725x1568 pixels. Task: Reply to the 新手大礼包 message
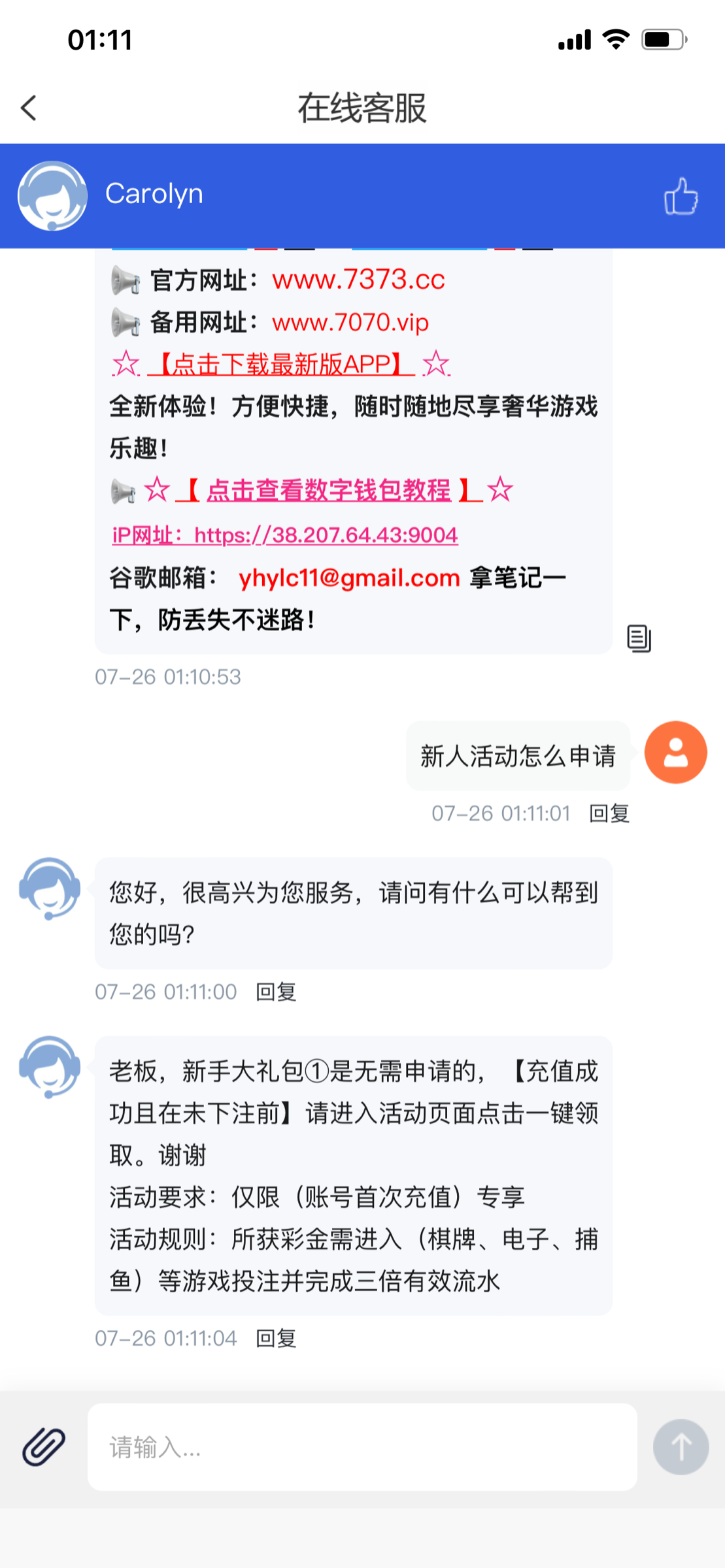coord(276,1338)
